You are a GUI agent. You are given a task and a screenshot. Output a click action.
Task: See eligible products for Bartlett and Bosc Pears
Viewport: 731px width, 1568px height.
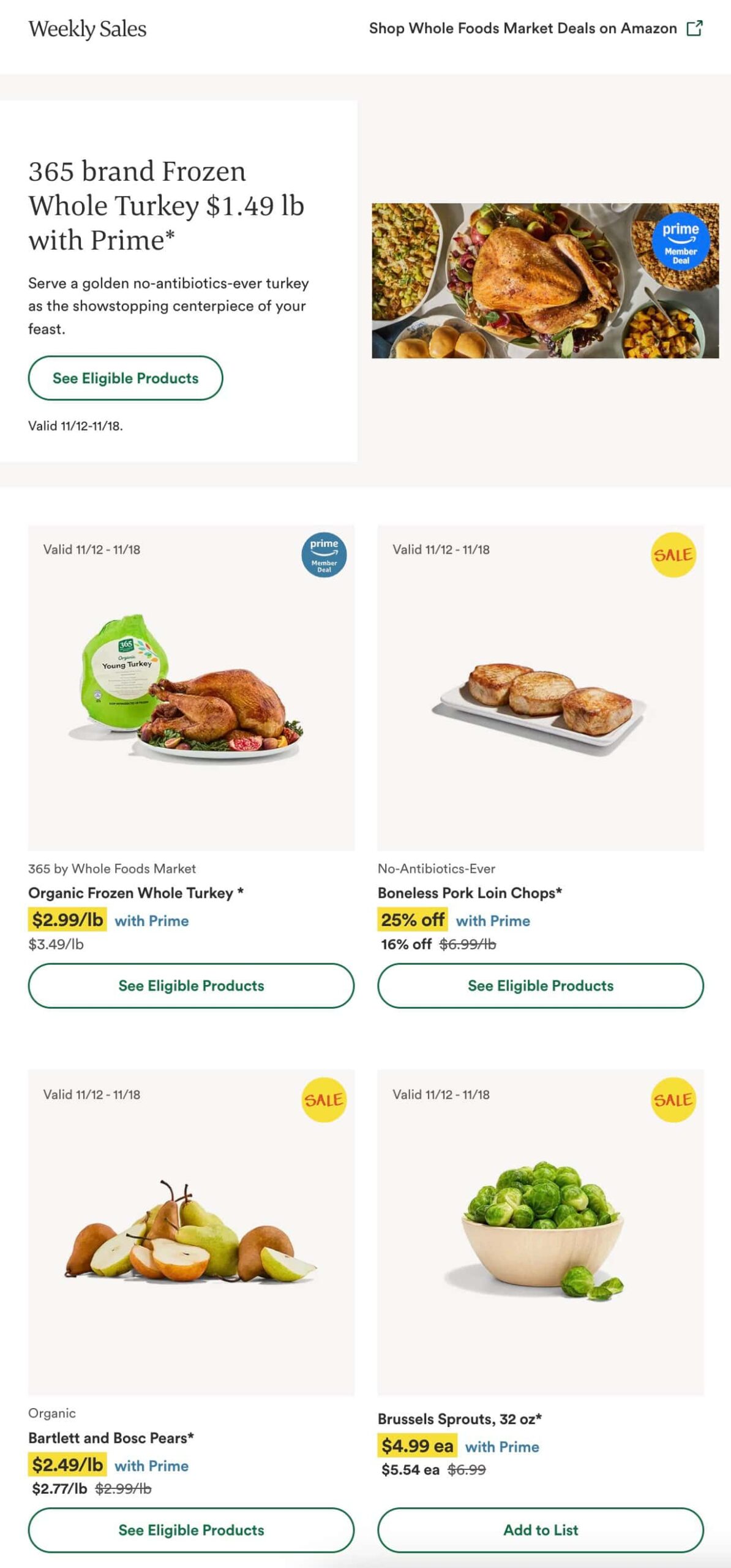tap(191, 1530)
